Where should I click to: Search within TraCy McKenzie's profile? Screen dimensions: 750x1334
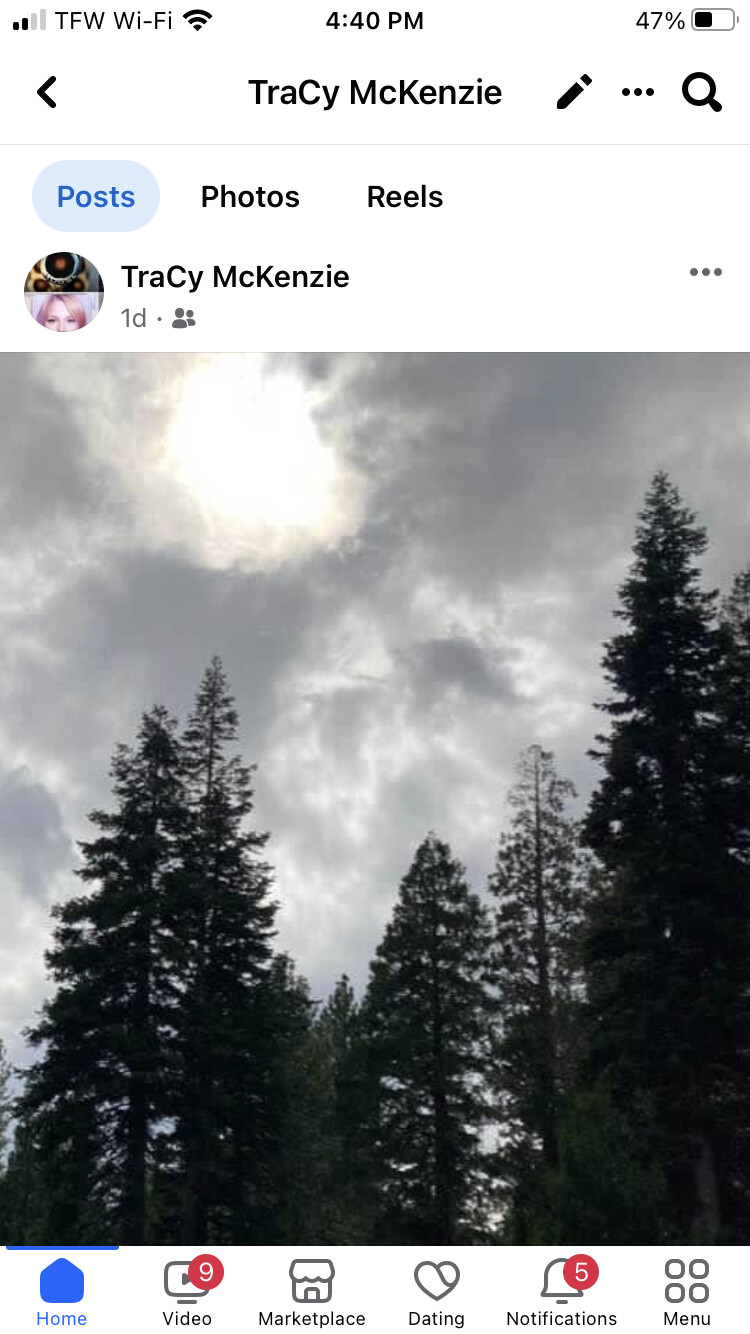click(x=702, y=93)
